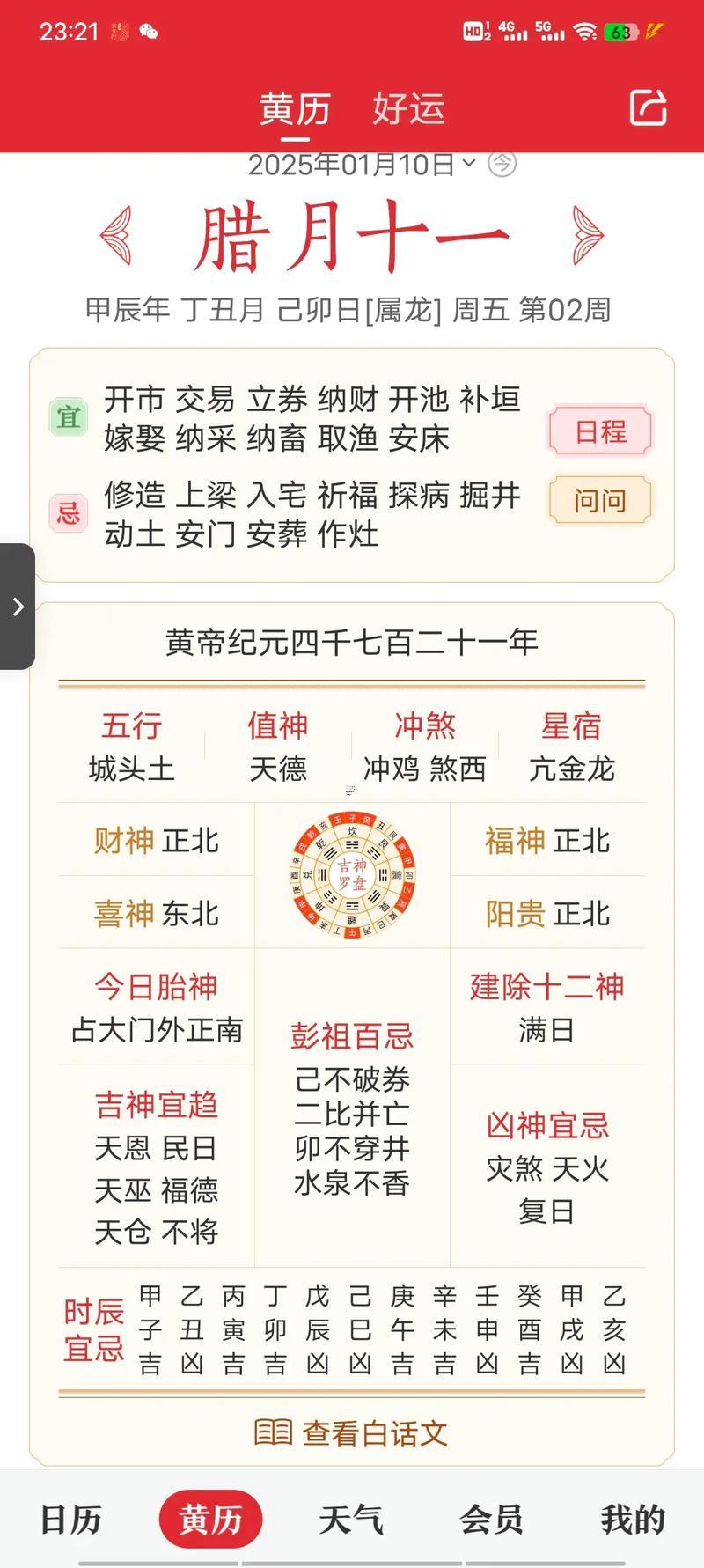This screenshot has width=704, height=1568.
Task: Open the 天气 weather tab icon
Action: (351, 1519)
